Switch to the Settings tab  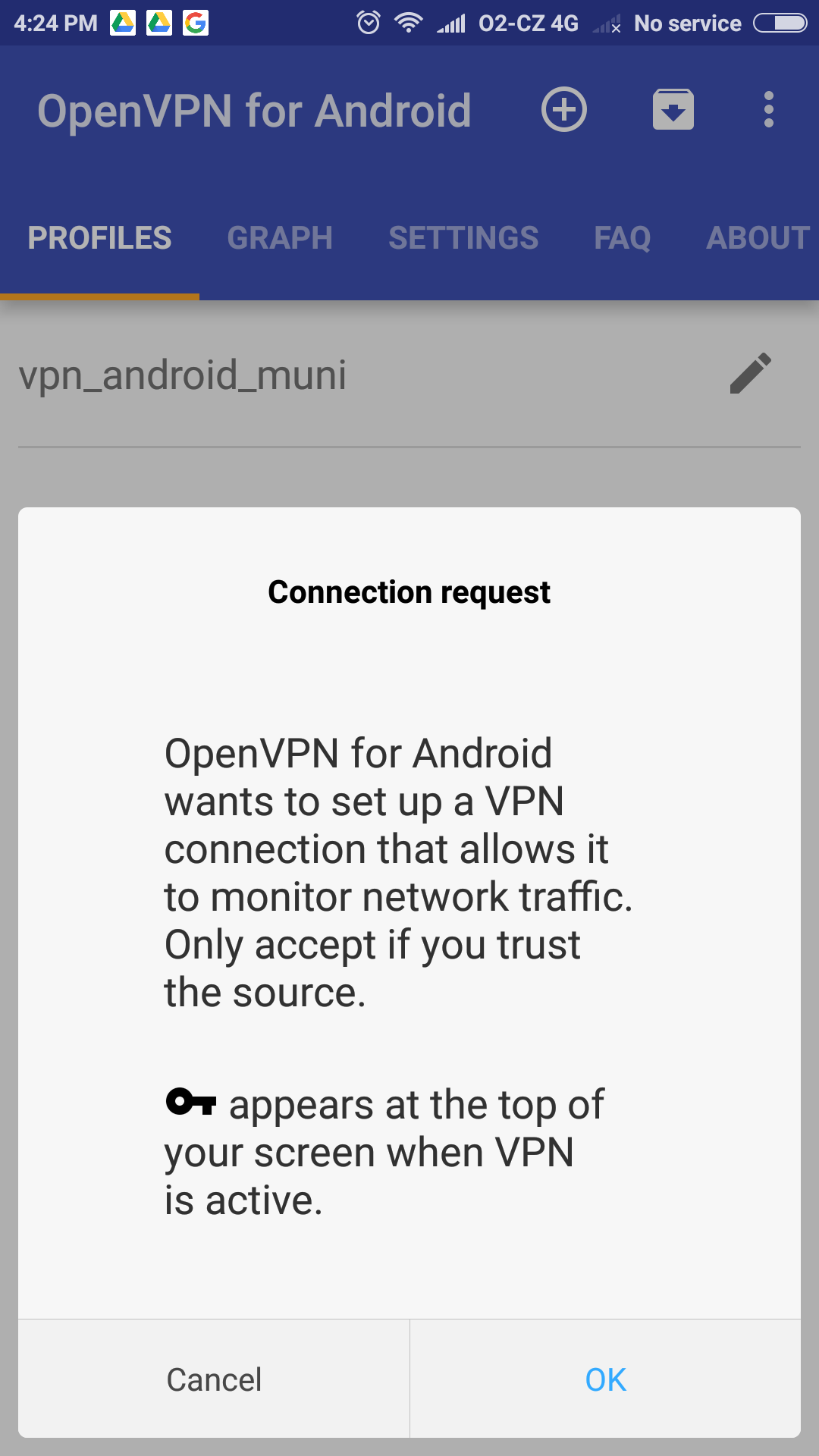463,238
